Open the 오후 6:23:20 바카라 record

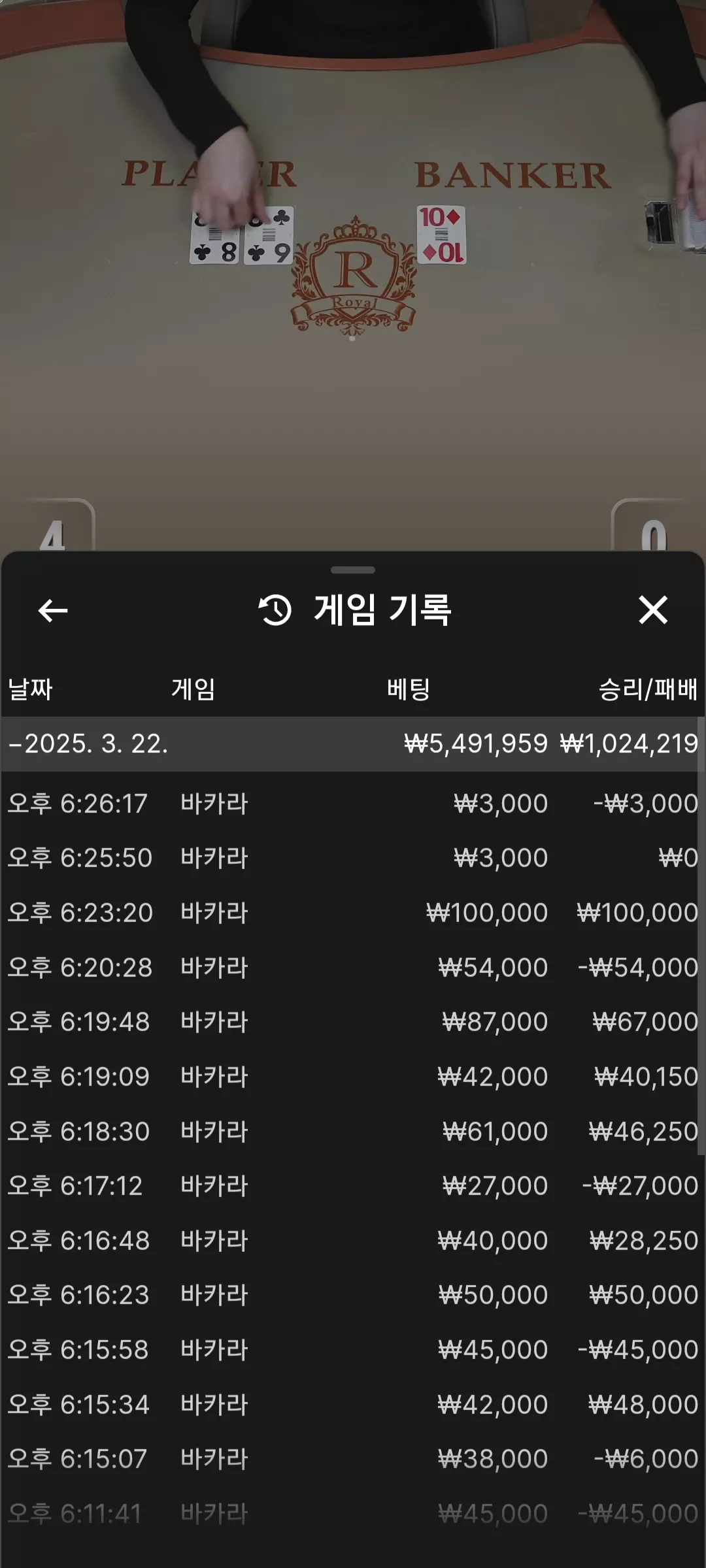point(353,913)
